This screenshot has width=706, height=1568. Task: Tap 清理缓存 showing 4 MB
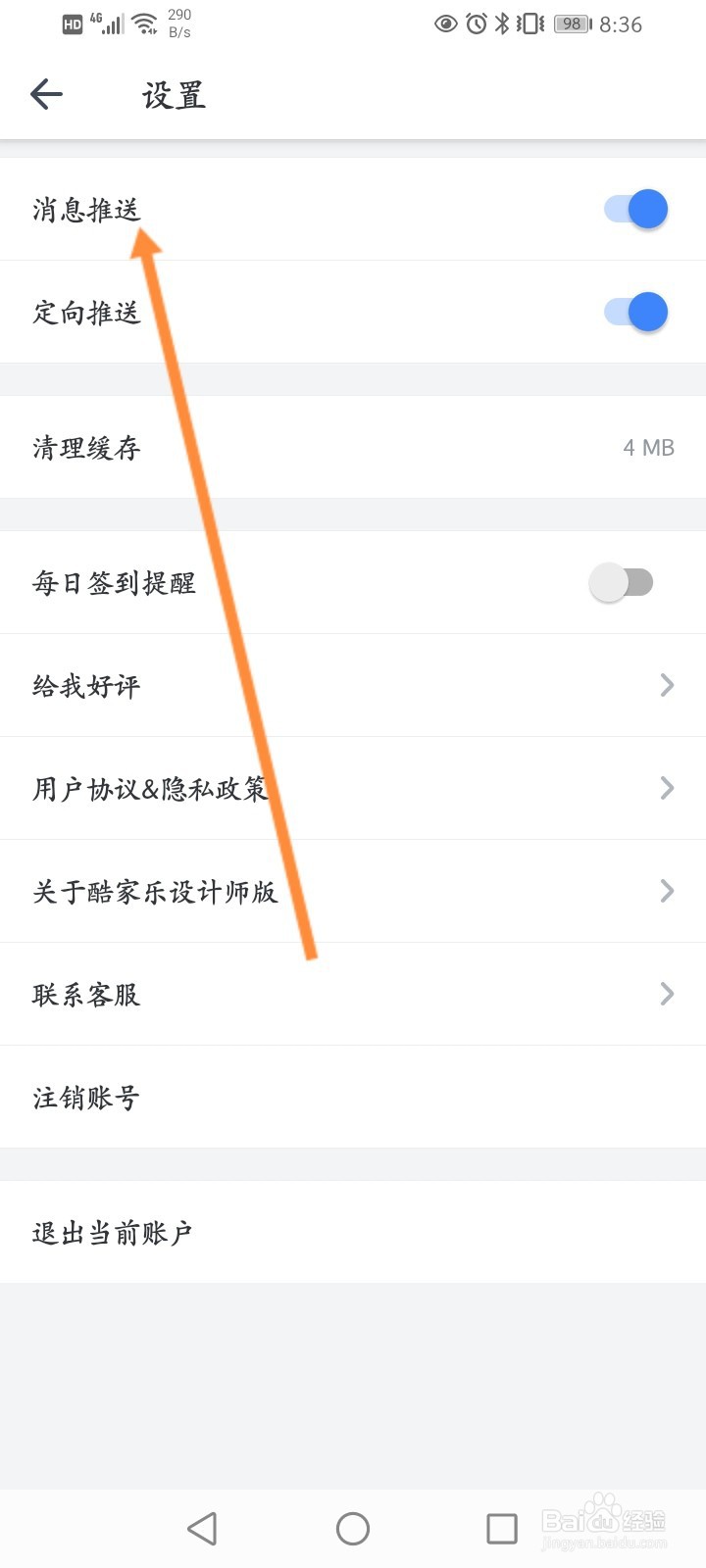84,448
